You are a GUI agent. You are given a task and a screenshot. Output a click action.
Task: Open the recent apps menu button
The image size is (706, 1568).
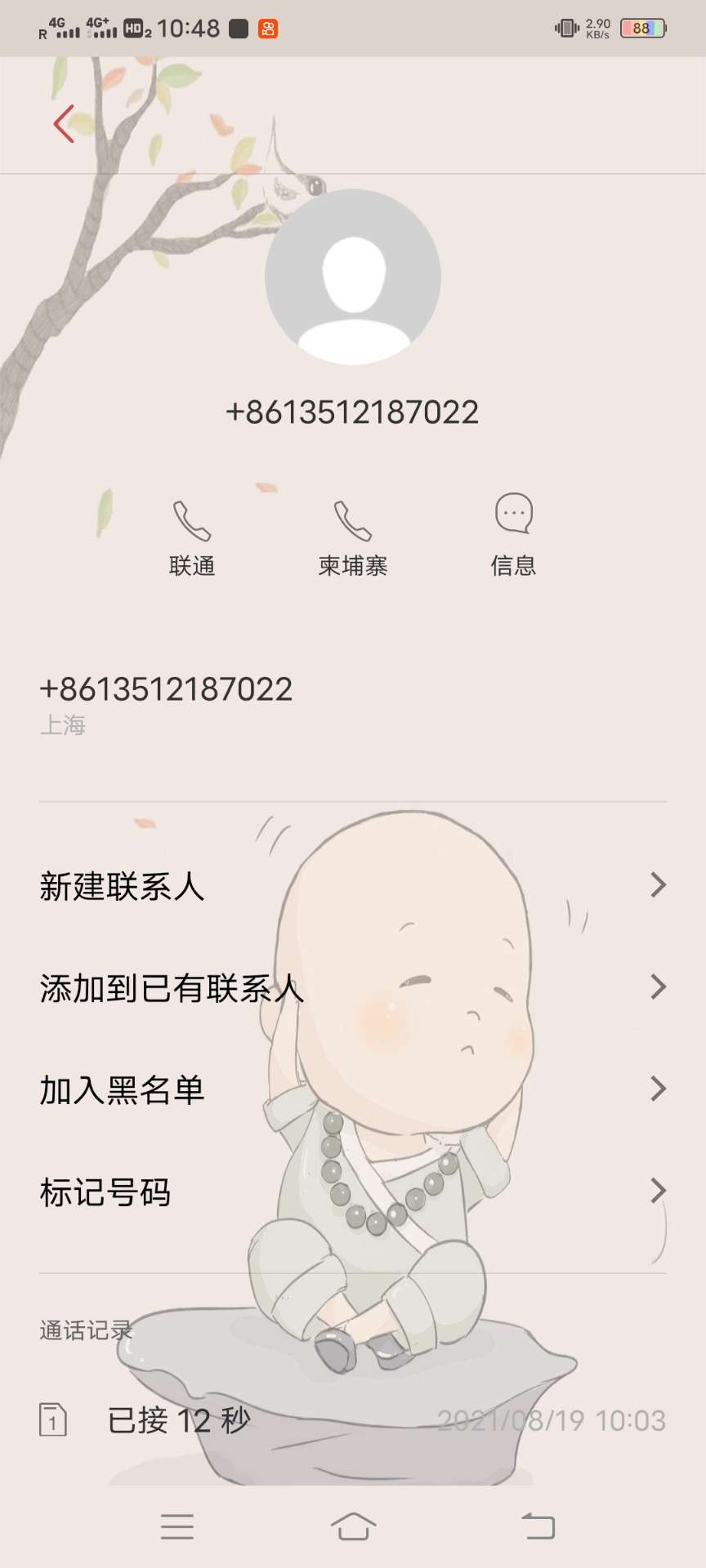(177, 1526)
